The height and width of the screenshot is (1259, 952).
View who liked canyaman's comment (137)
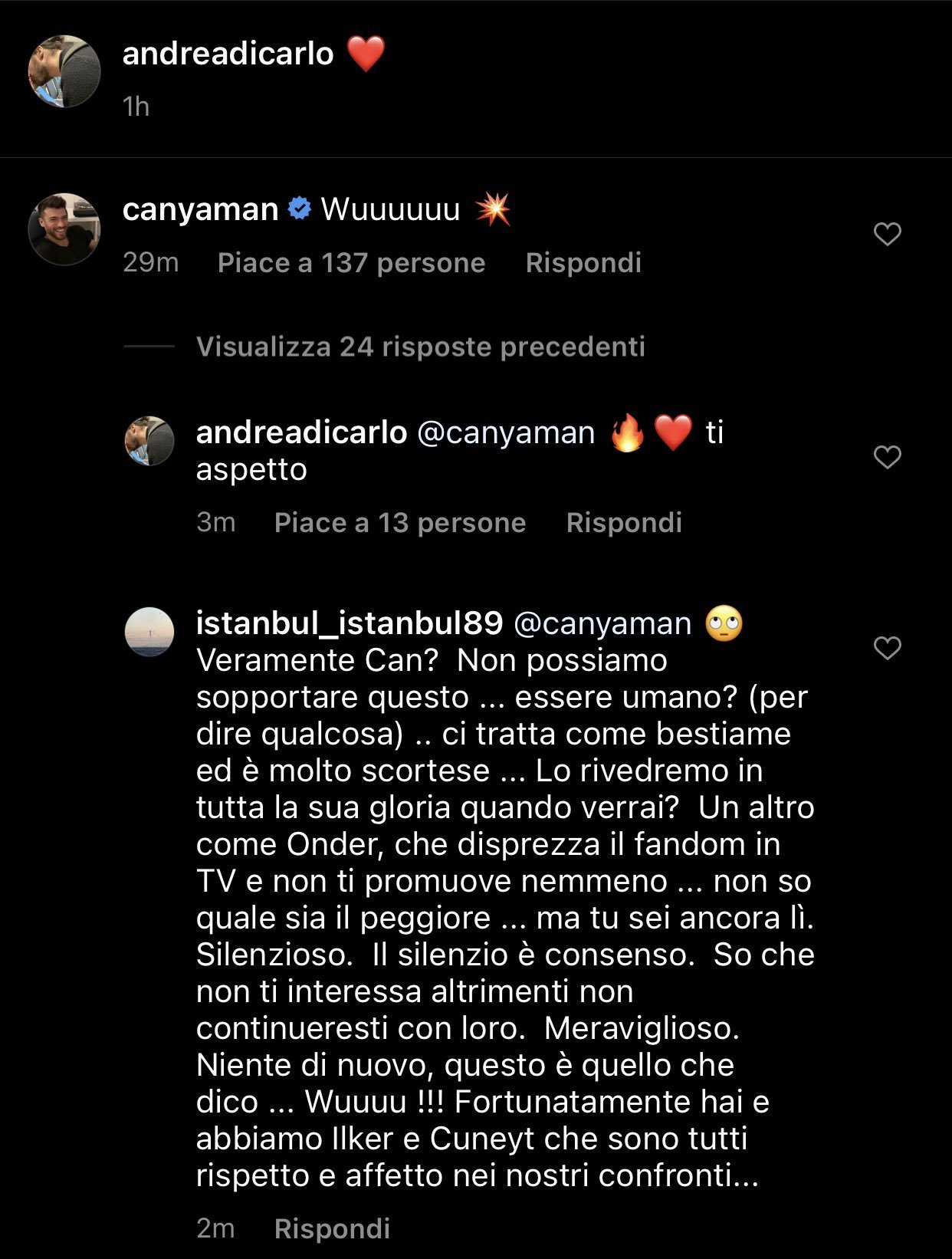click(351, 263)
